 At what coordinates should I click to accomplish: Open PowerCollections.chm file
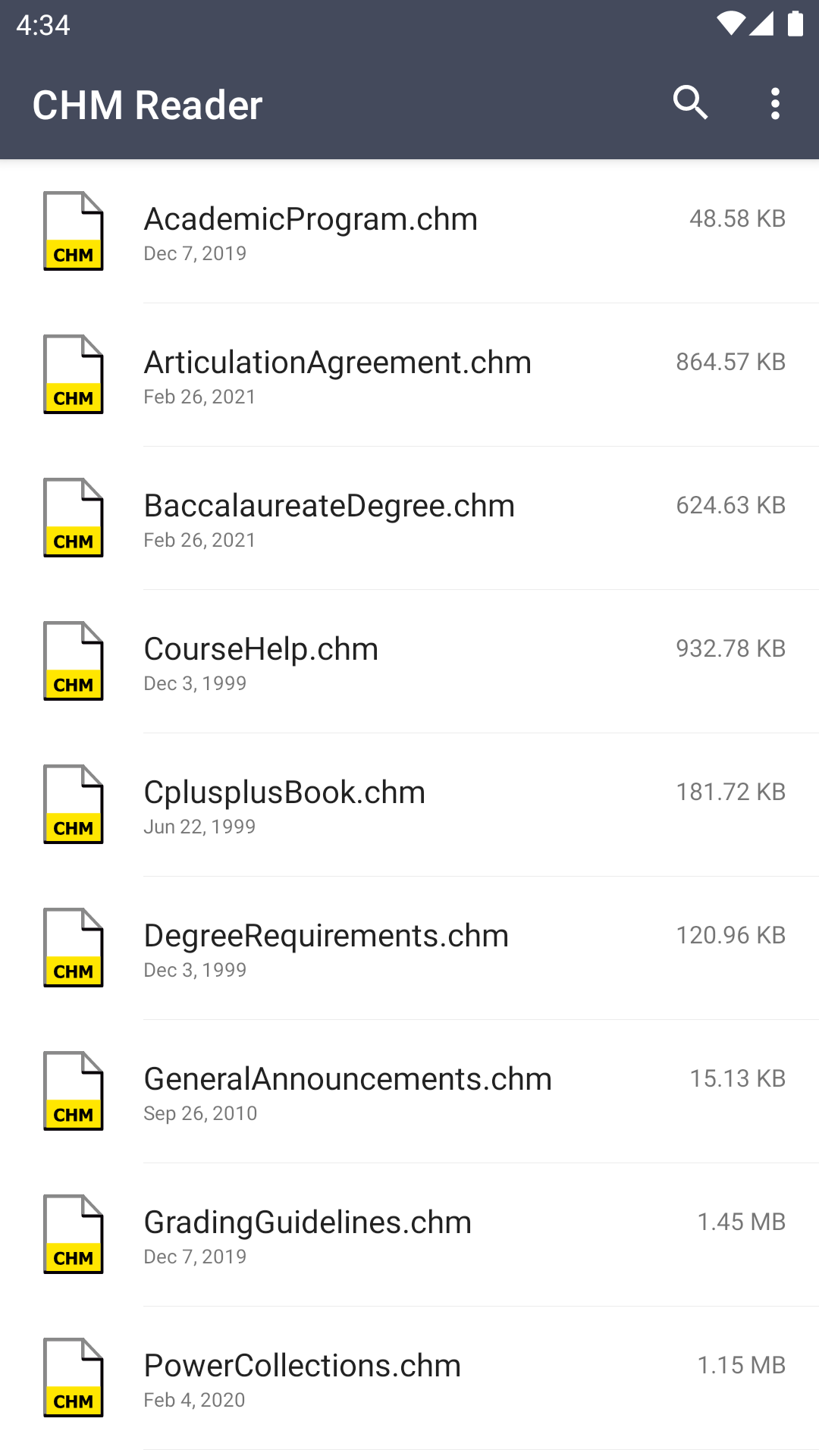[409, 1378]
